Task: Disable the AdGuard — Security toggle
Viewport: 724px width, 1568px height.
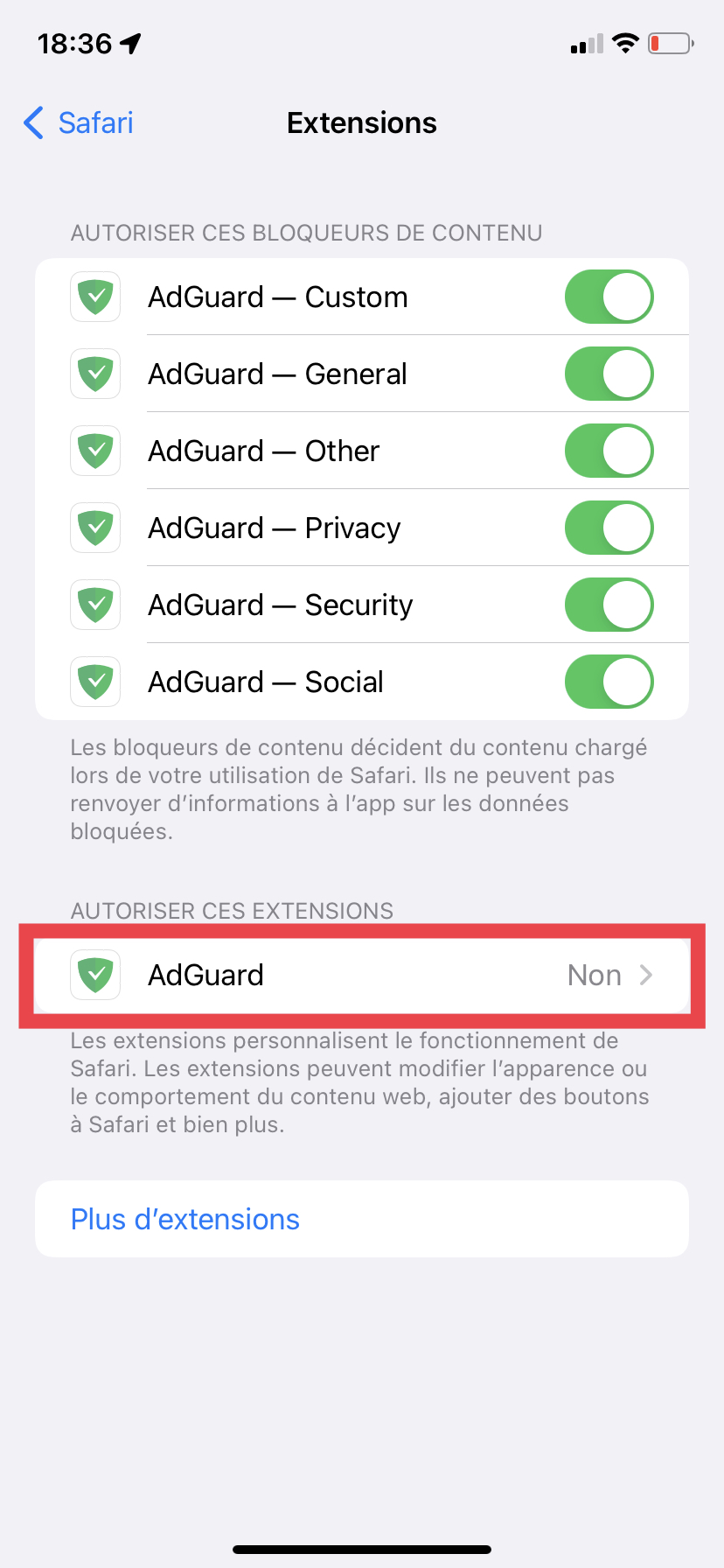Action: coord(609,605)
